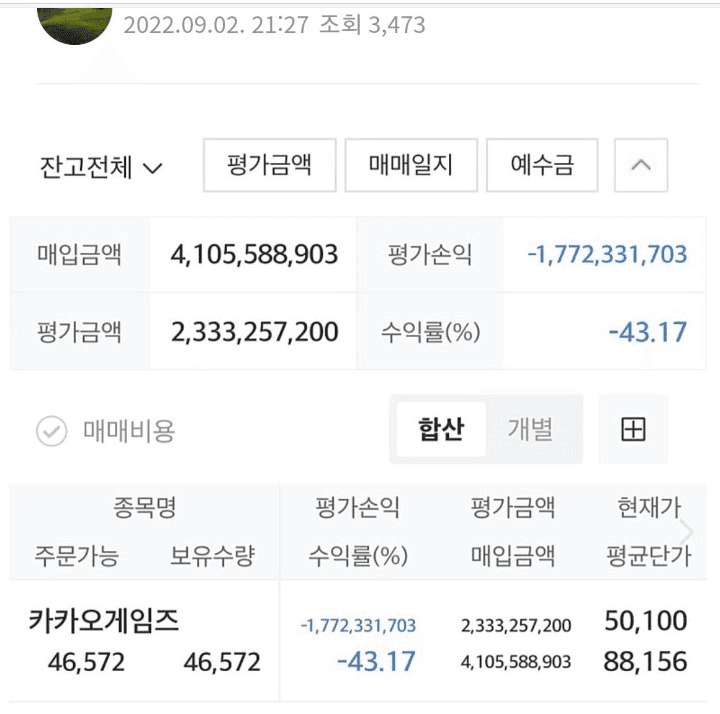The width and height of the screenshot is (720, 714).
Task: Collapse the summary with the up chevron
Action: click(x=641, y=165)
